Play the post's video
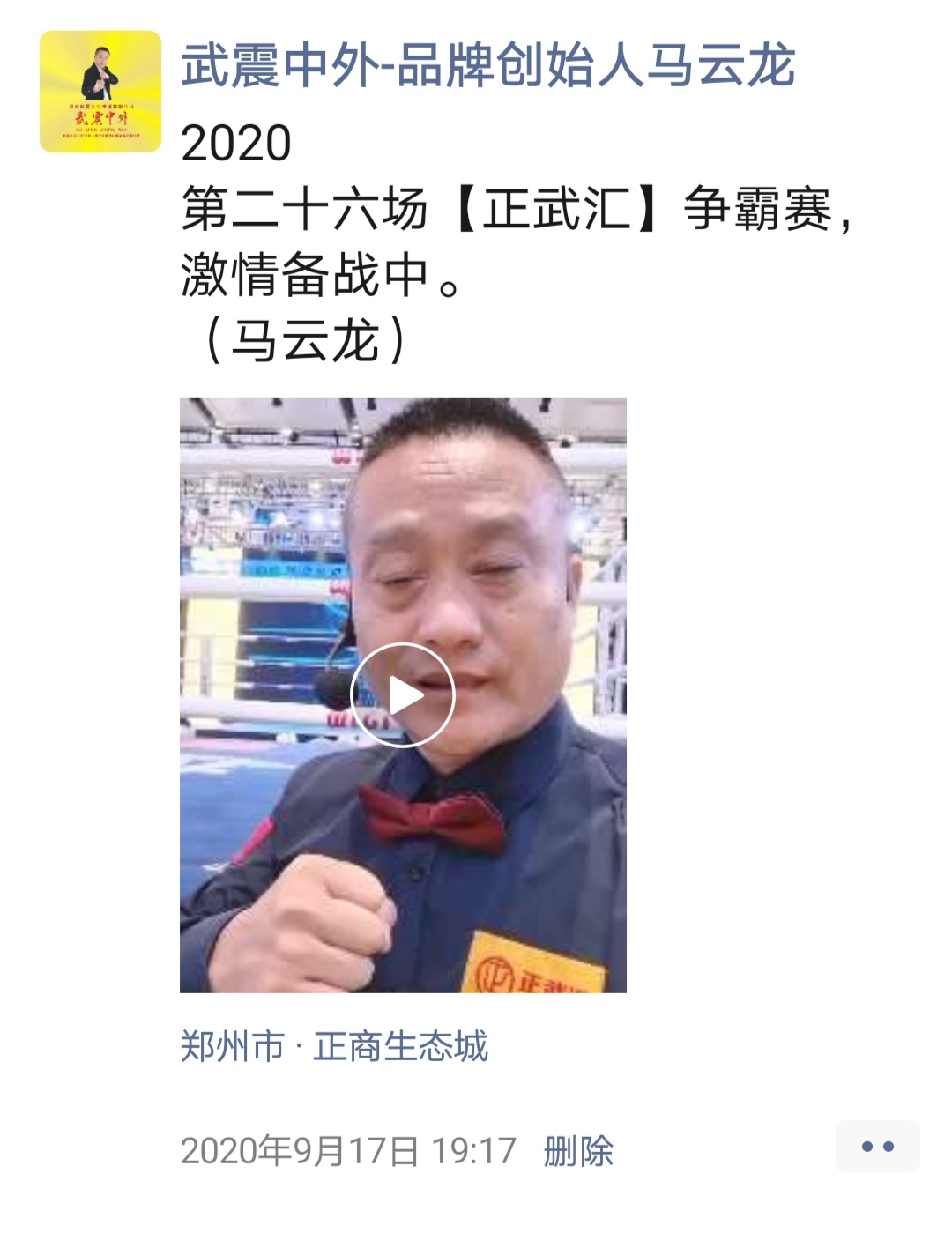952x1233 pixels. [x=403, y=695]
